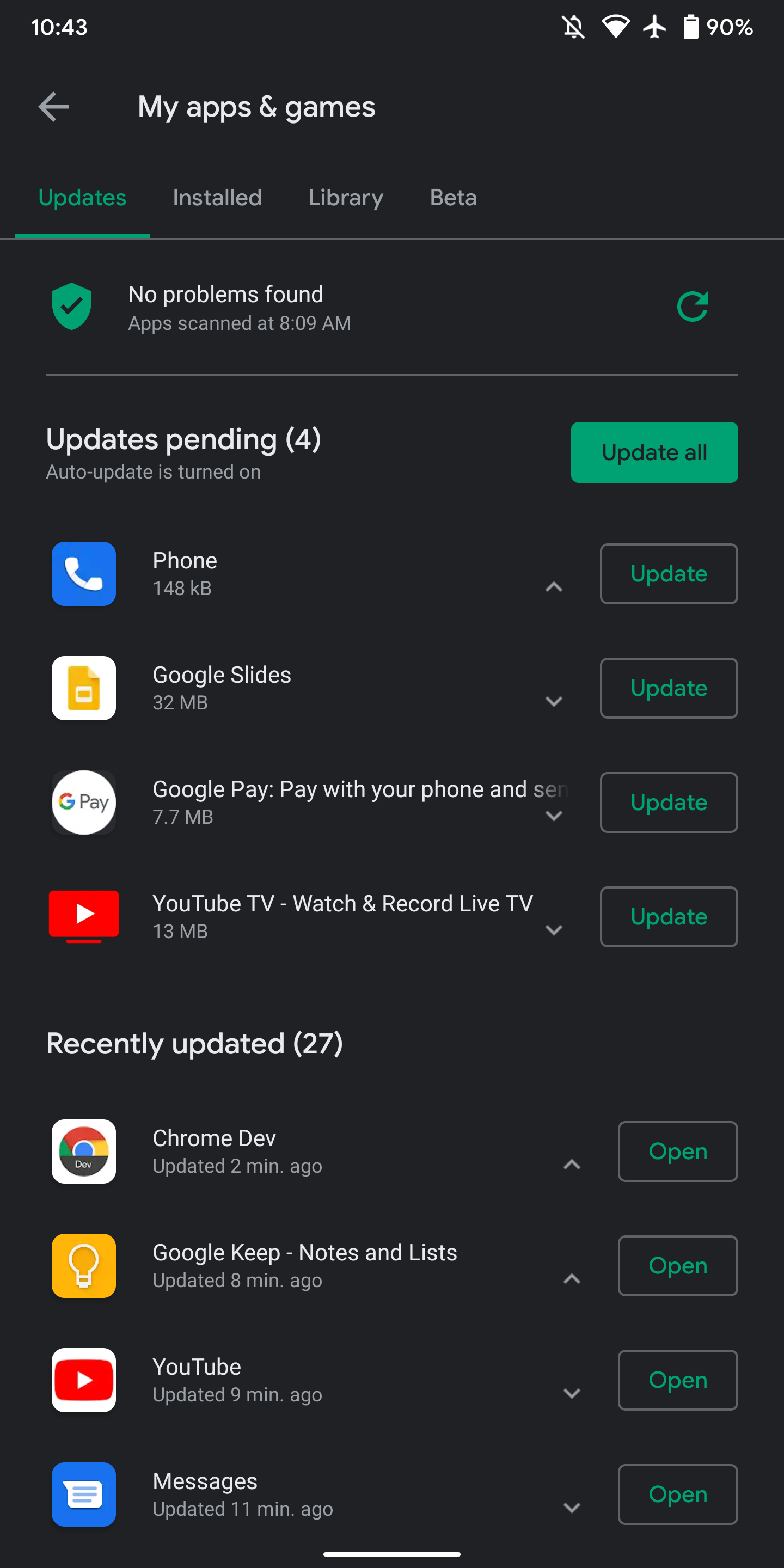Open the YouTube app
Viewport: 784px width, 1568px height.
pos(678,1381)
